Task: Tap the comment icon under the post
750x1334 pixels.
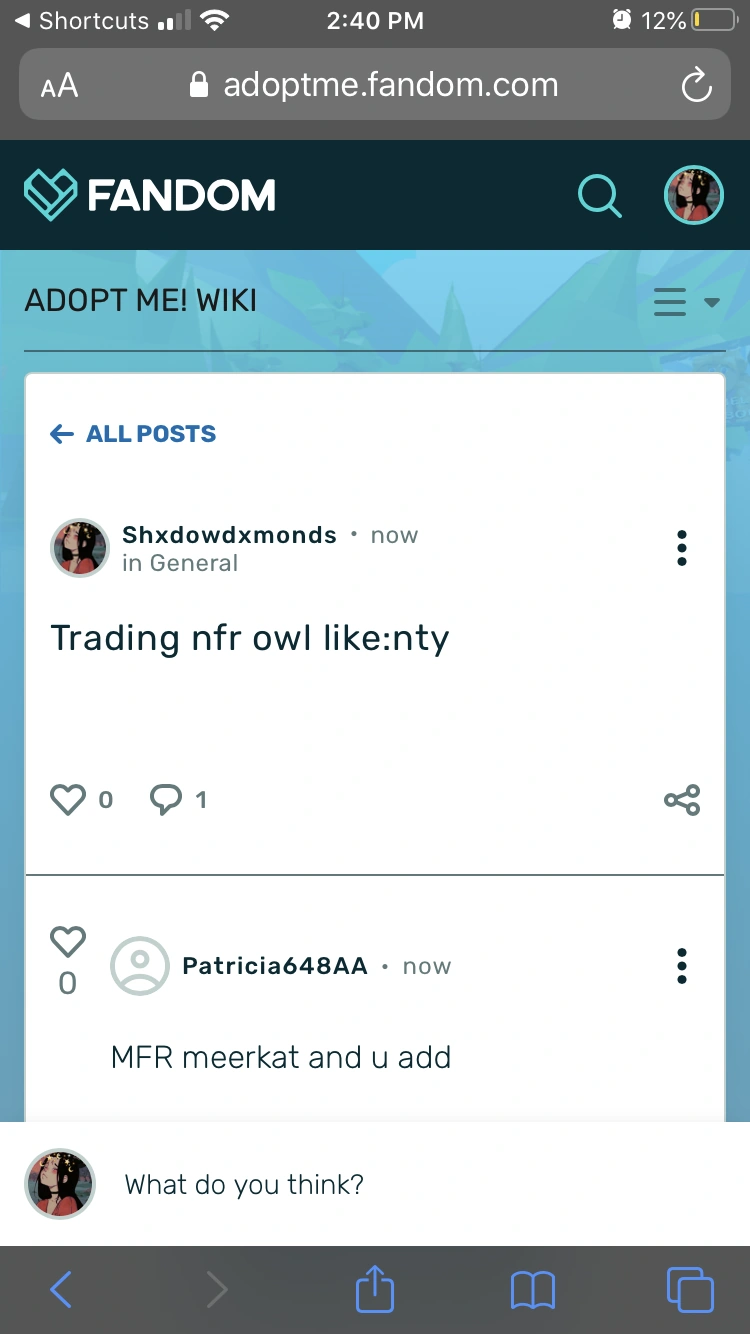Action: (166, 800)
